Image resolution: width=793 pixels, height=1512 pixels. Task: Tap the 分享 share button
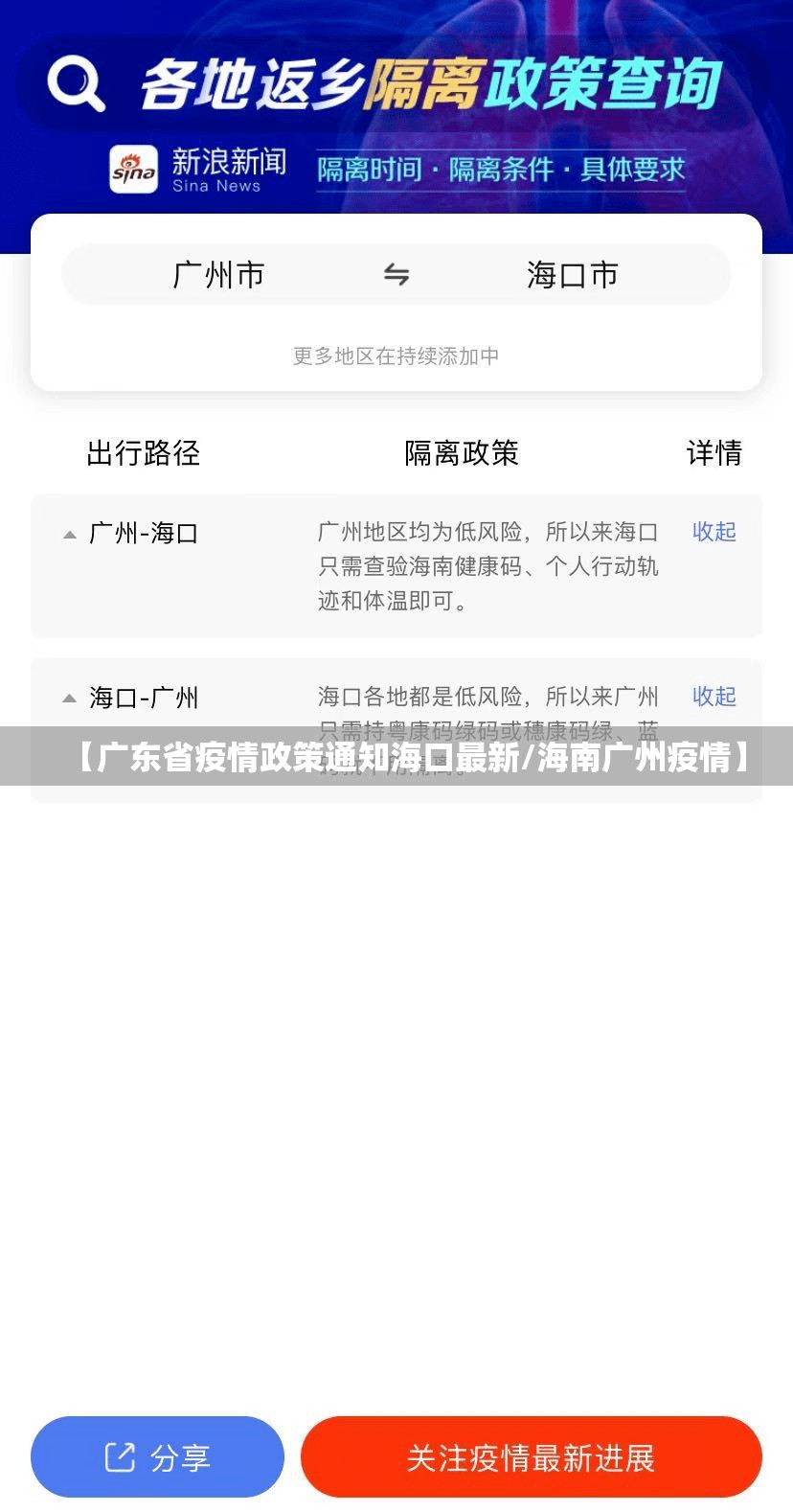[x=158, y=1457]
